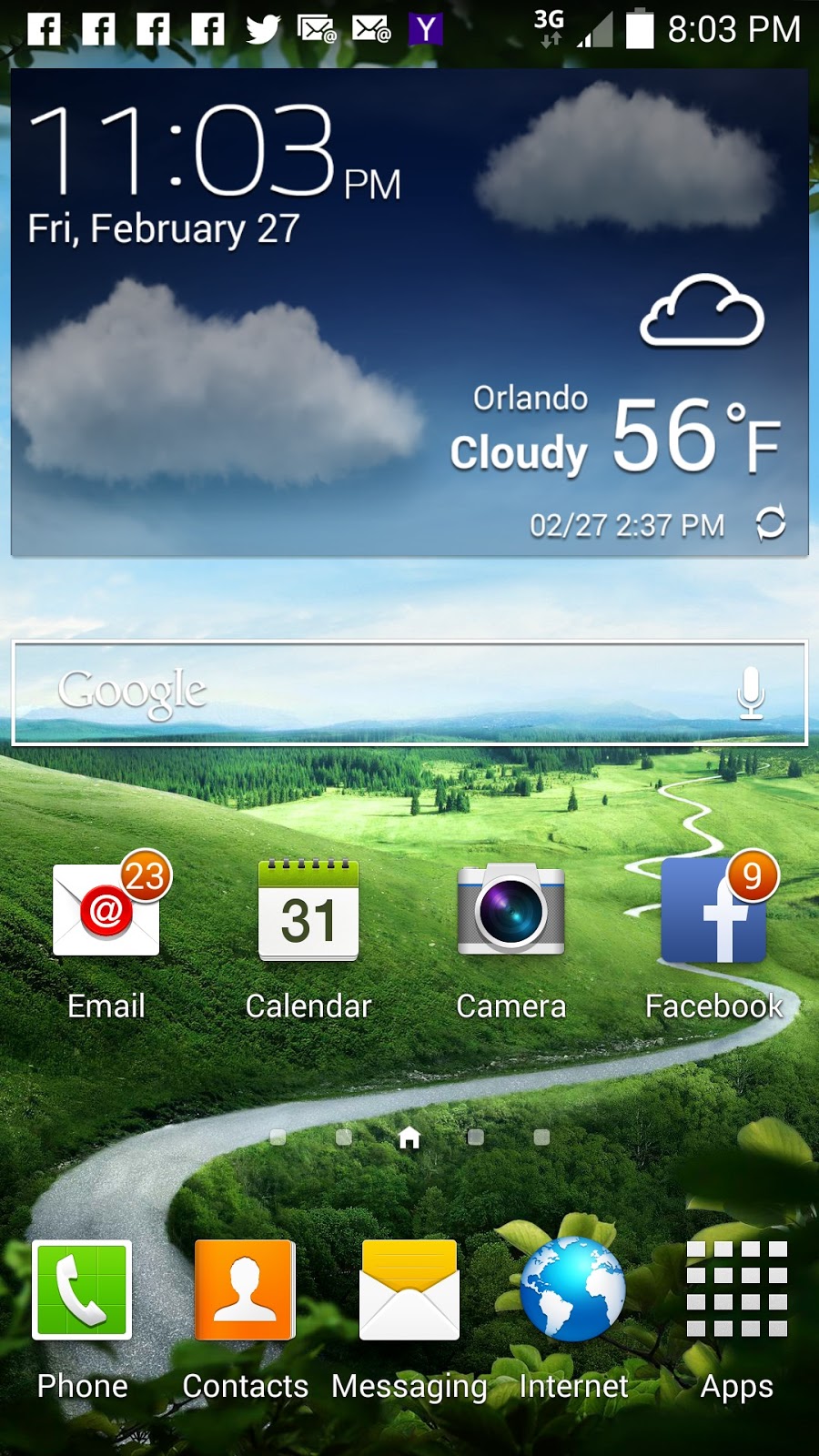Open the Internet browser
819x1456 pixels.
[573, 1290]
